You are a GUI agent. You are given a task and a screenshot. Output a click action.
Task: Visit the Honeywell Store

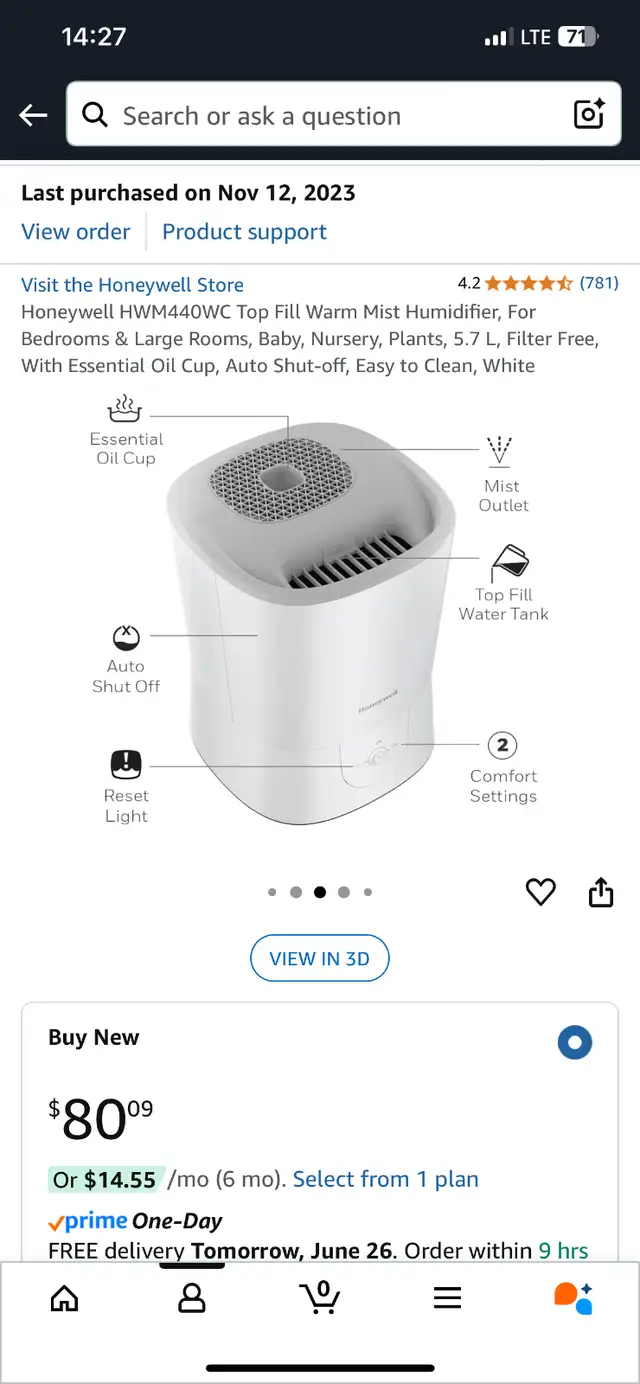(132, 285)
